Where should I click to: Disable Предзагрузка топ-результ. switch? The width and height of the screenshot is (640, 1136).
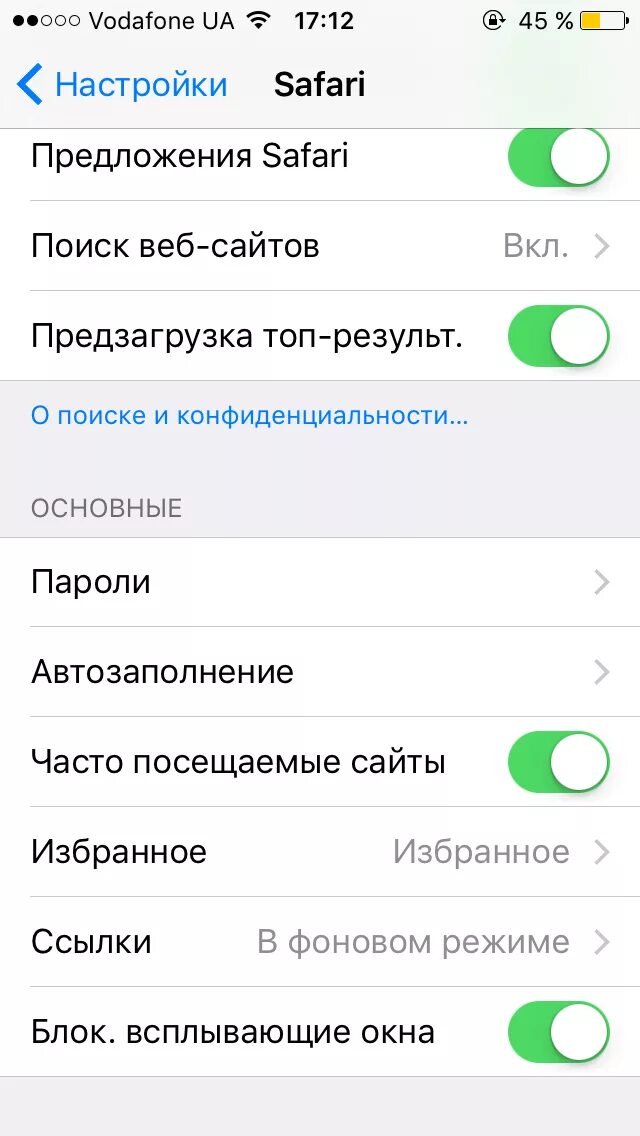(x=558, y=336)
